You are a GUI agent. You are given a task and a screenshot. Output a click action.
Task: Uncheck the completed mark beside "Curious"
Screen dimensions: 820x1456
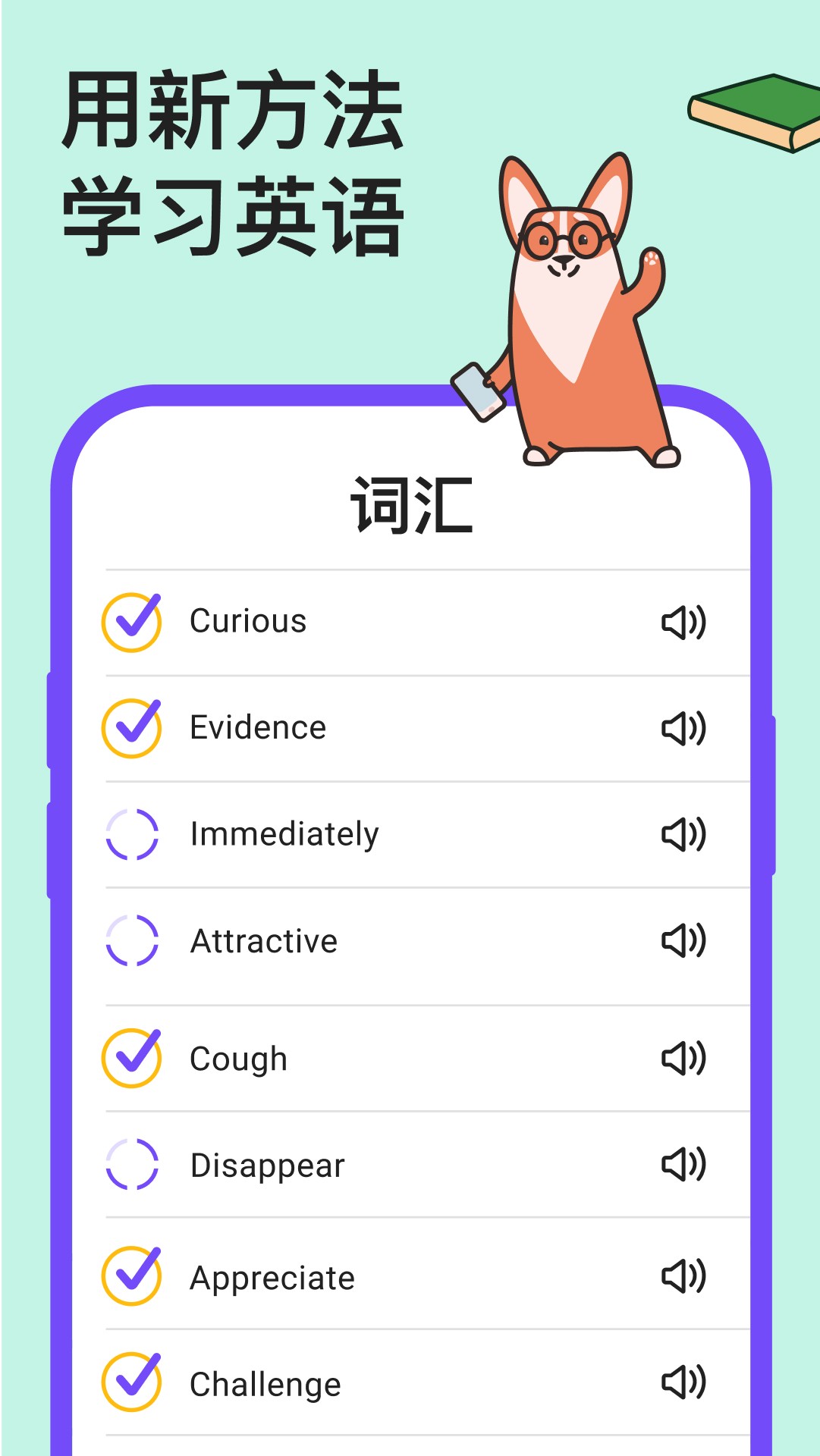(135, 622)
